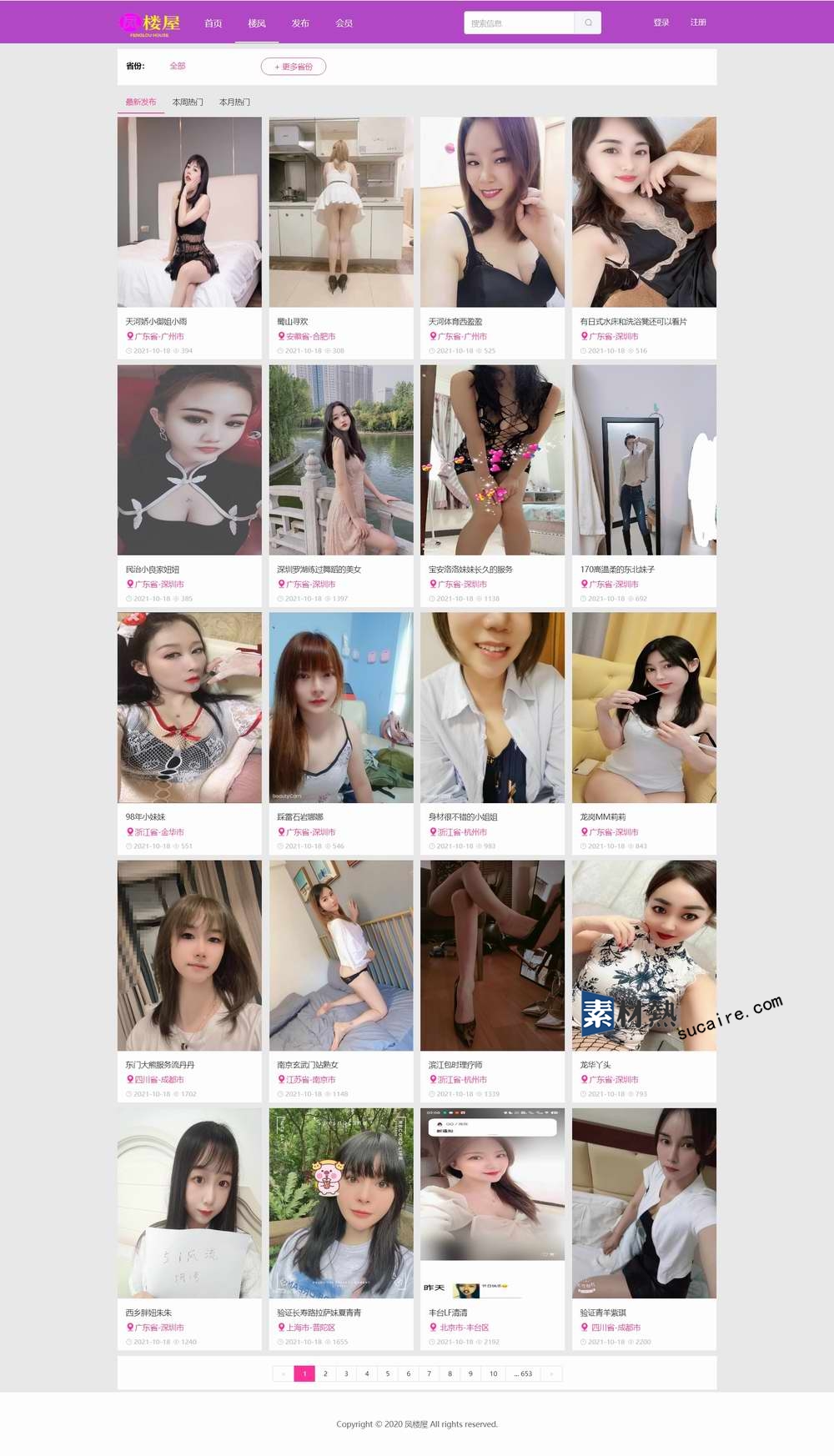Go to the next page arrow

pos(551,1373)
